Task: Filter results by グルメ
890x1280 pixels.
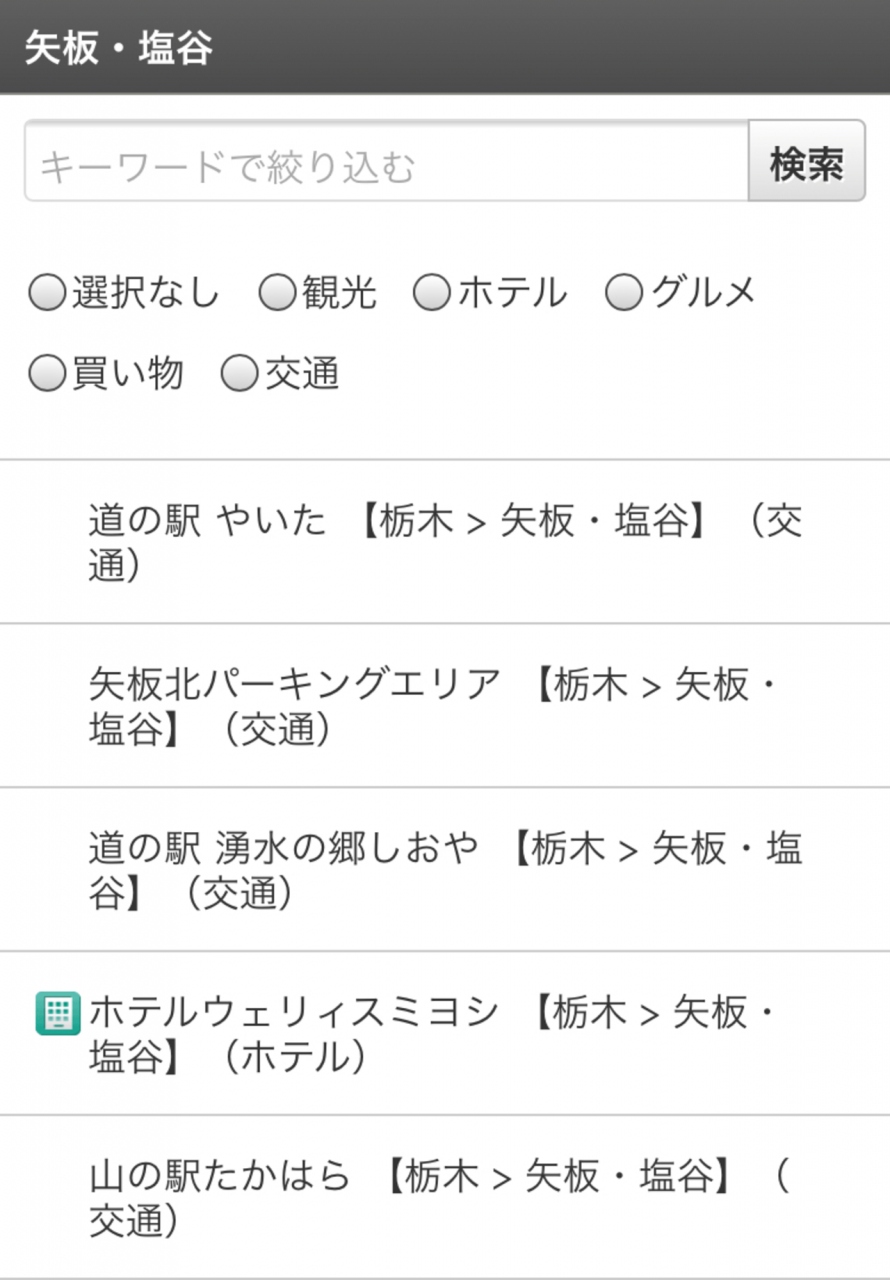Action: point(624,294)
